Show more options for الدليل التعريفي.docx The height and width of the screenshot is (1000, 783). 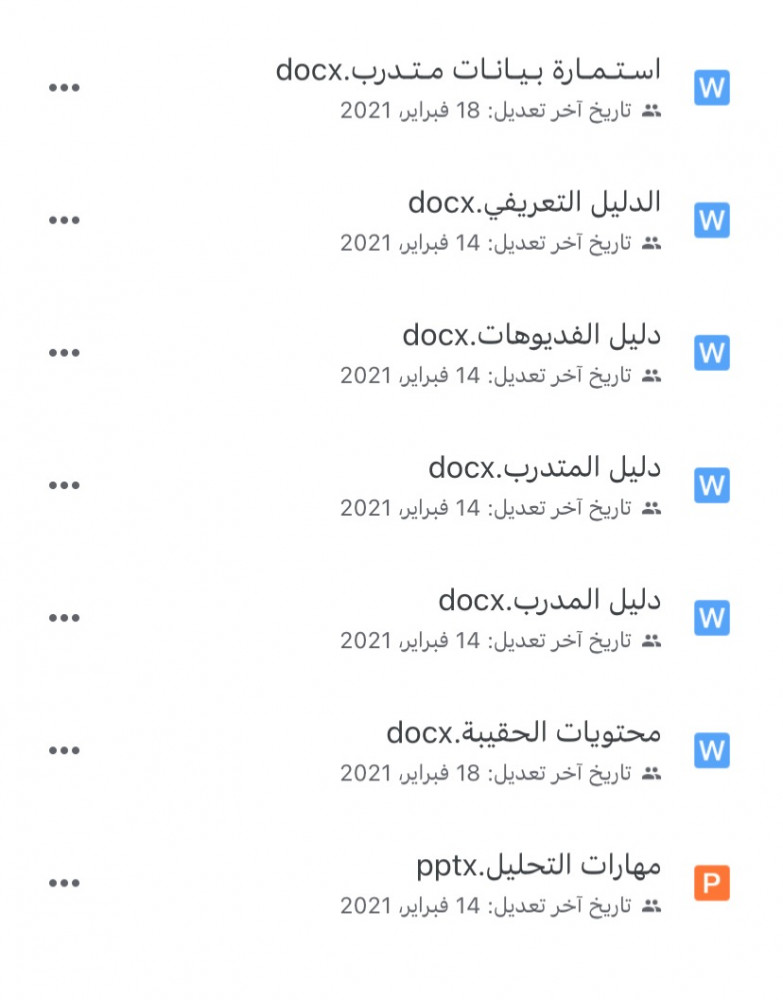coord(64,220)
